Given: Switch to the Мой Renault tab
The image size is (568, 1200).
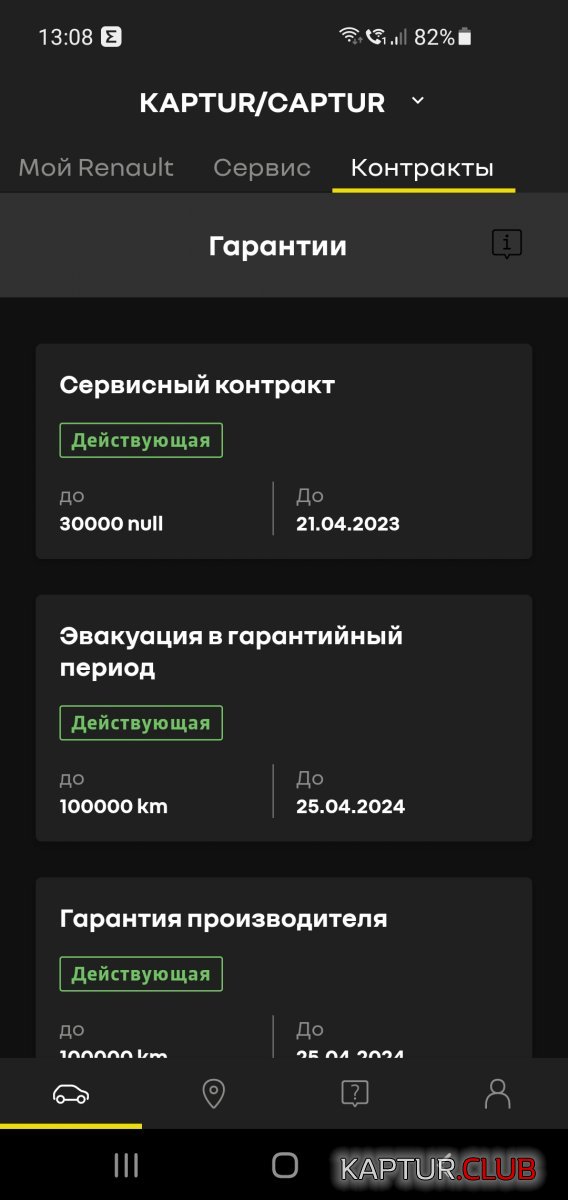Looking at the screenshot, I should pyautogui.click(x=96, y=167).
